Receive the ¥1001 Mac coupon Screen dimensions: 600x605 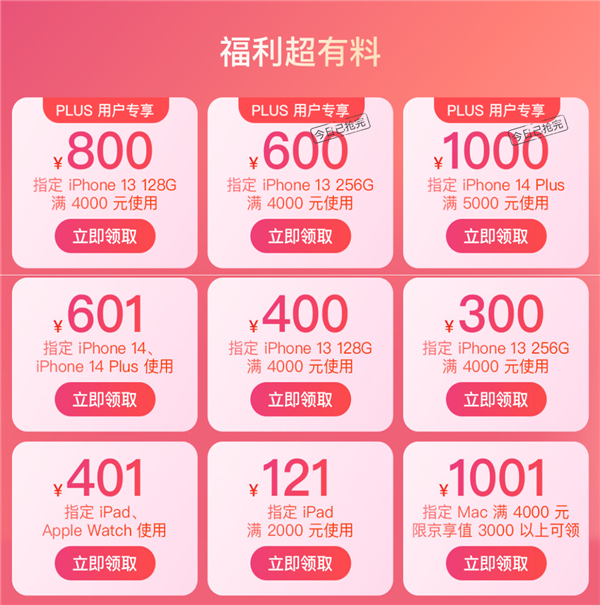pyautogui.click(x=496, y=563)
